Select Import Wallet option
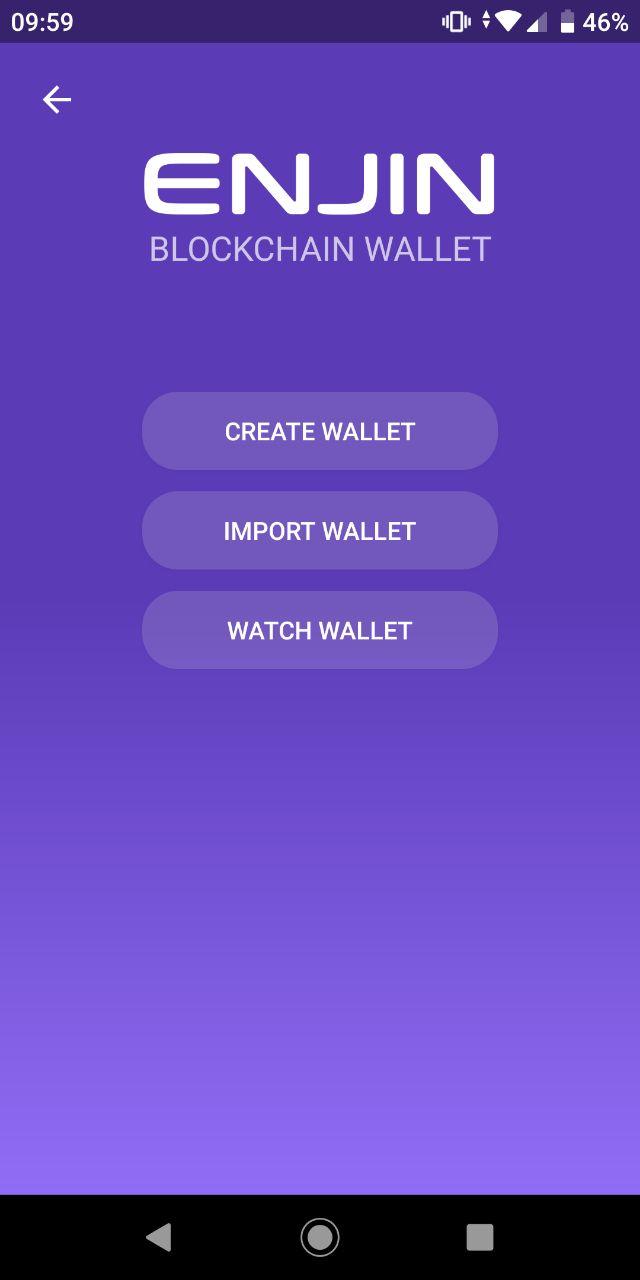Image resolution: width=640 pixels, height=1280 pixels. 320,531
